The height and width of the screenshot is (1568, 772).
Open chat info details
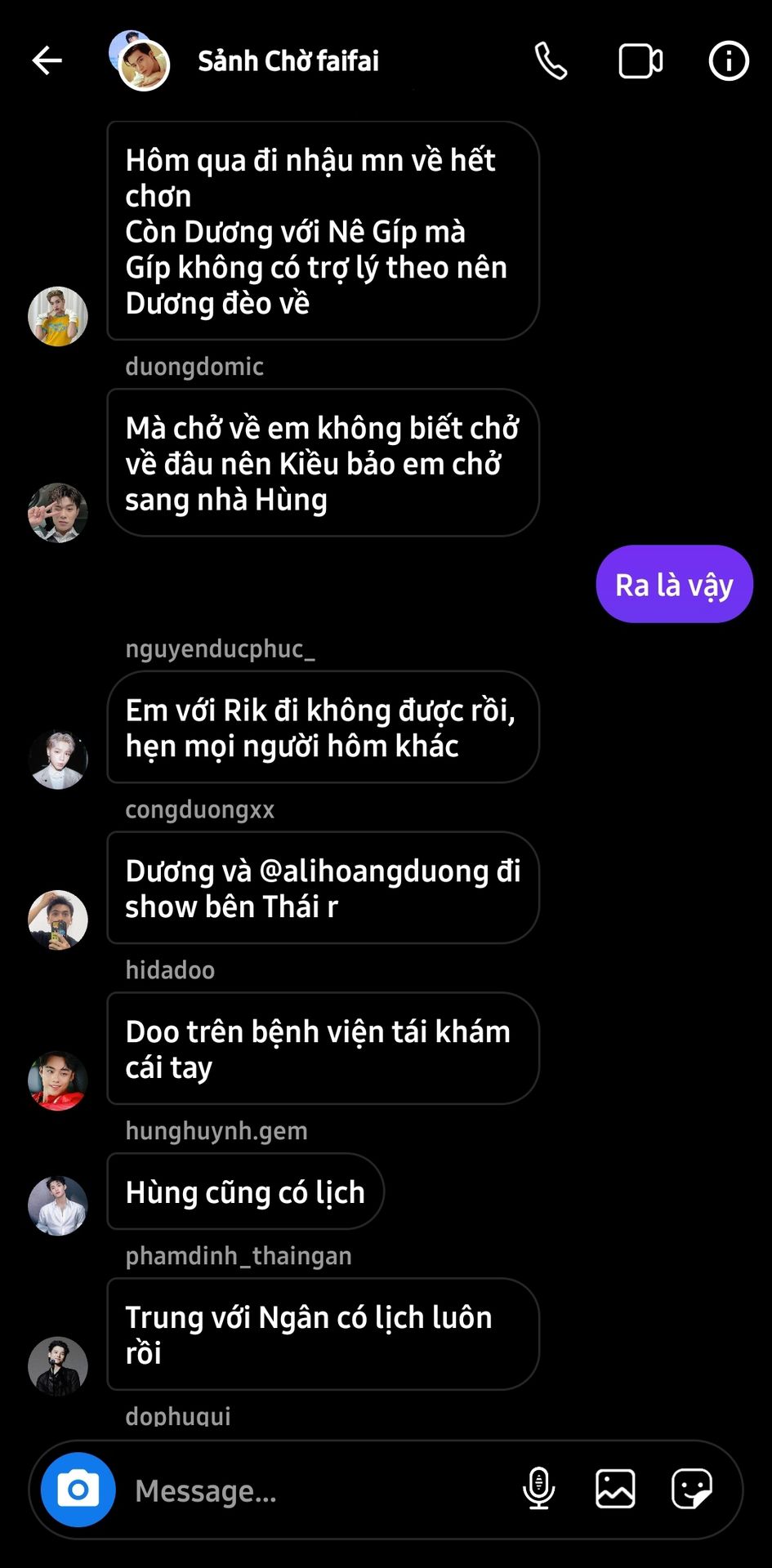click(x=729, y=60)
